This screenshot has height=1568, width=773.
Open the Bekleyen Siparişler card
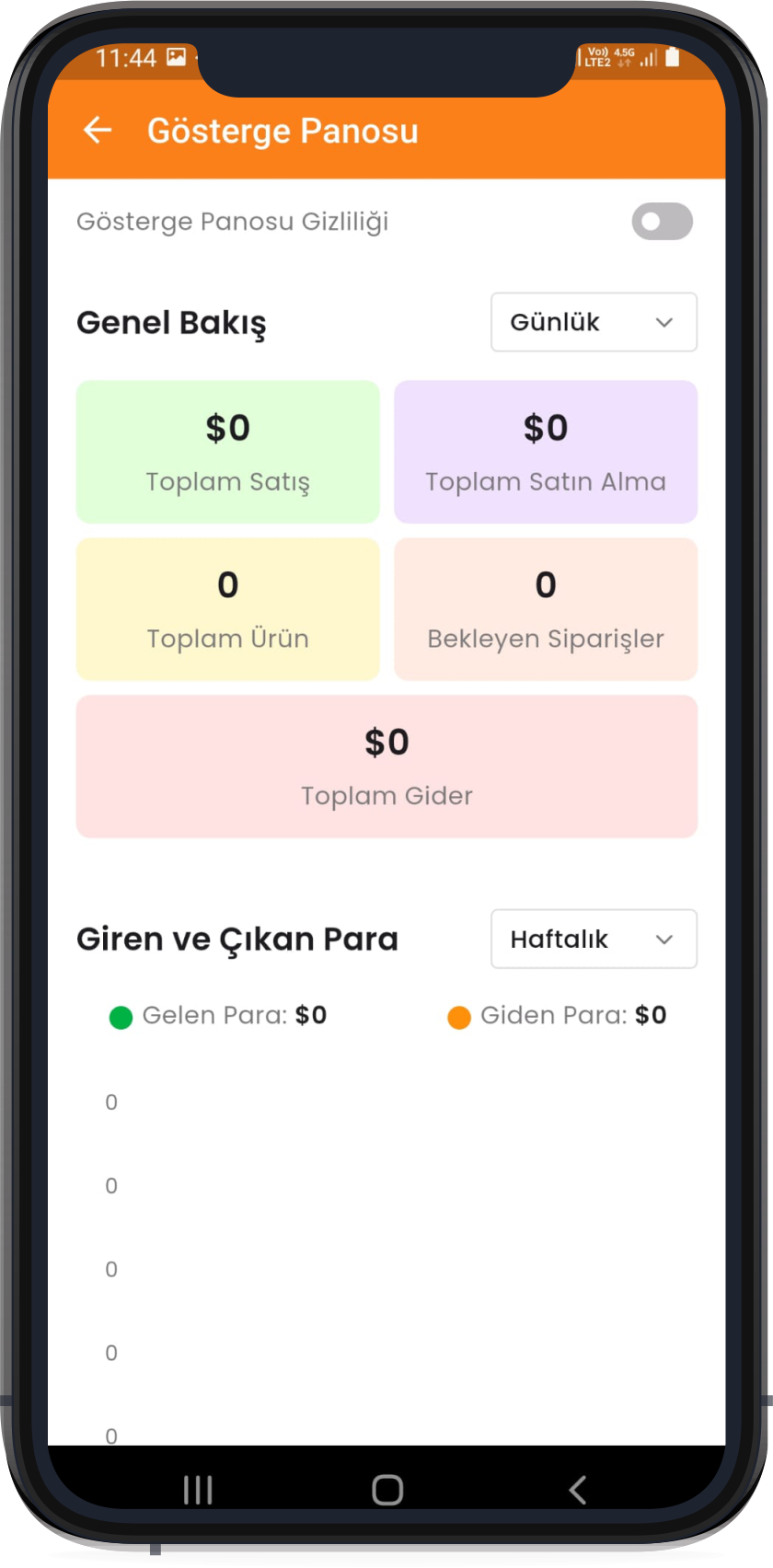click(x=546, y=609)
